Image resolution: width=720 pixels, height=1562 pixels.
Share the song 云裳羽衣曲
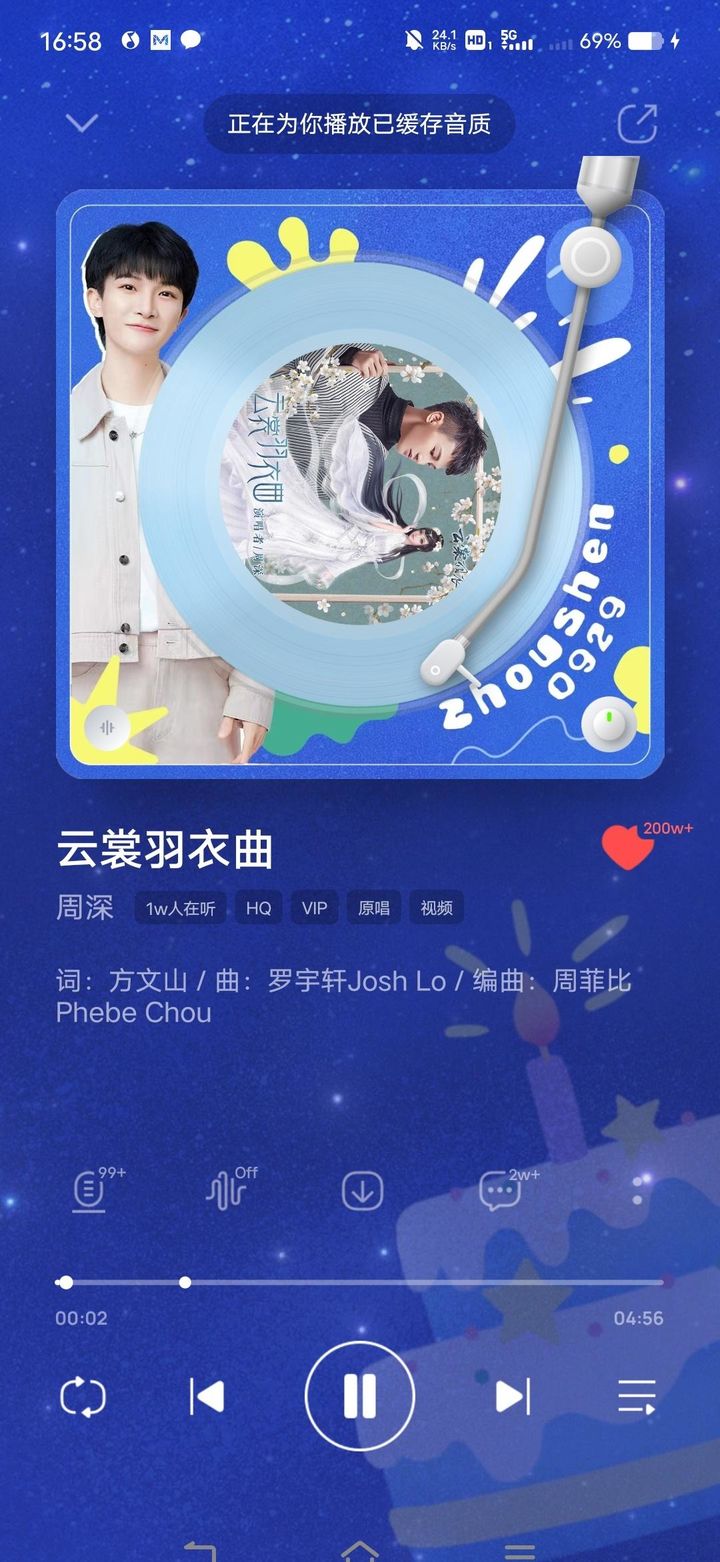[637, 123]
